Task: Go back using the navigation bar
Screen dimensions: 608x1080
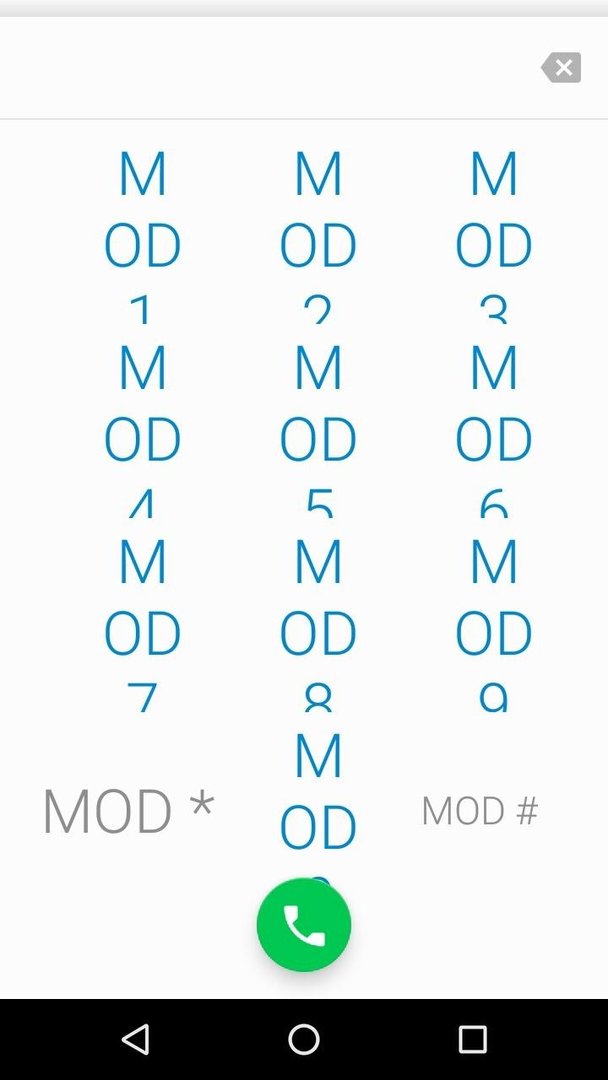Action: (135, 1039)
